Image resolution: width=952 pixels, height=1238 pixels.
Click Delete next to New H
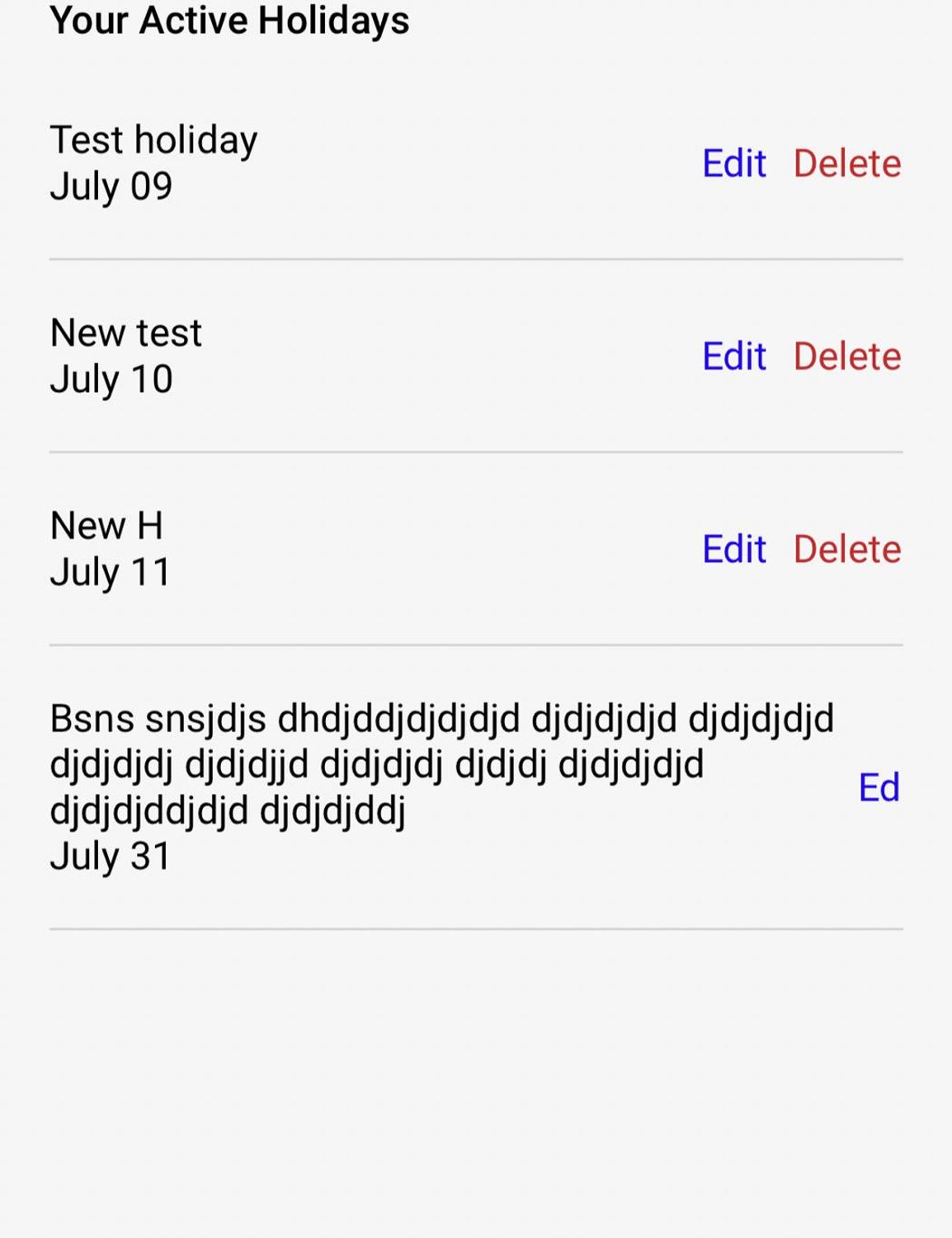847,549
